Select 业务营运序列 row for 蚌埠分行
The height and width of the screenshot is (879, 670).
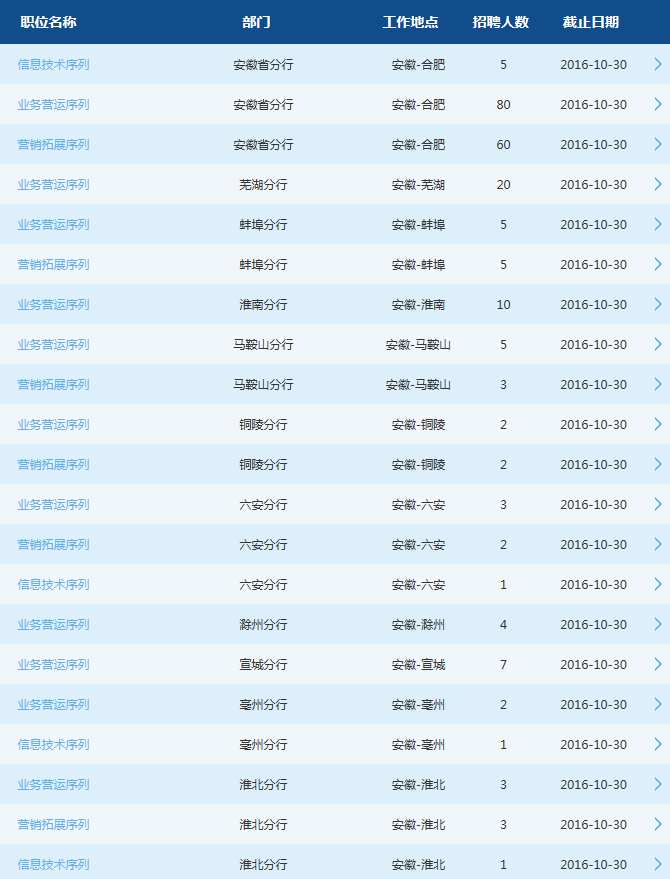(53, 224)
